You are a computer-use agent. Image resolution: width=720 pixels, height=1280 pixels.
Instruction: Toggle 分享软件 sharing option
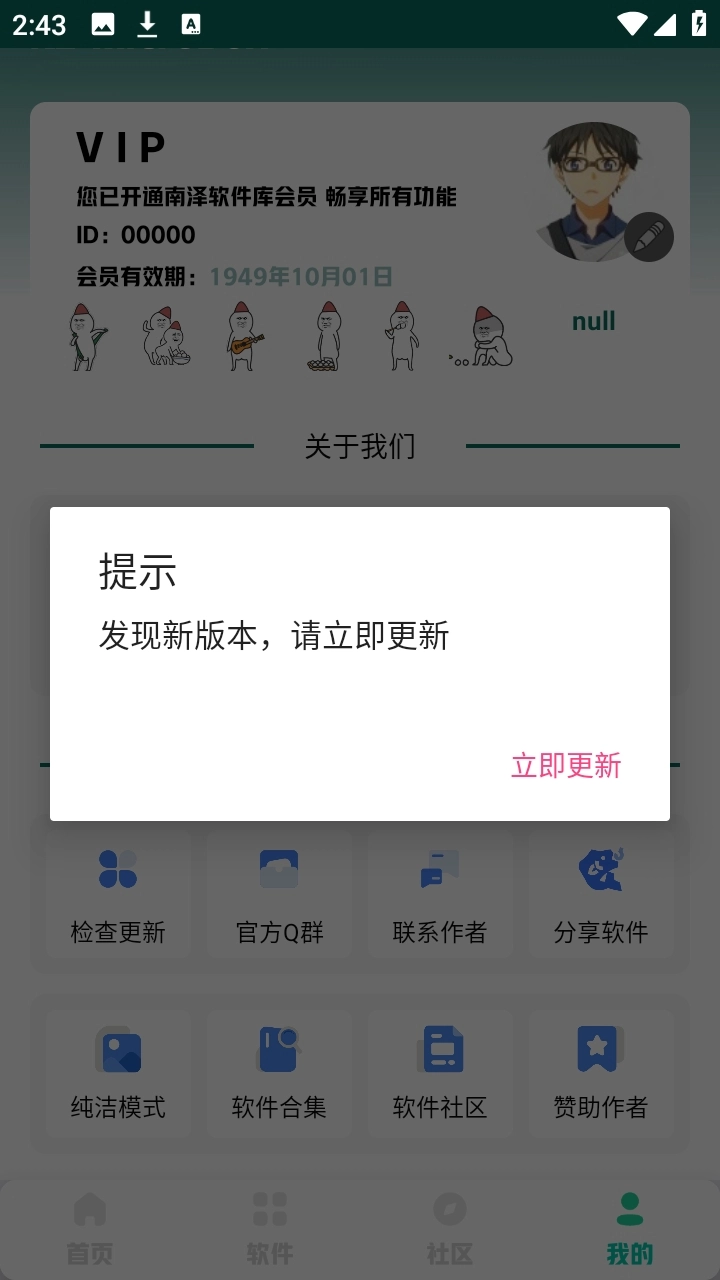602,893
